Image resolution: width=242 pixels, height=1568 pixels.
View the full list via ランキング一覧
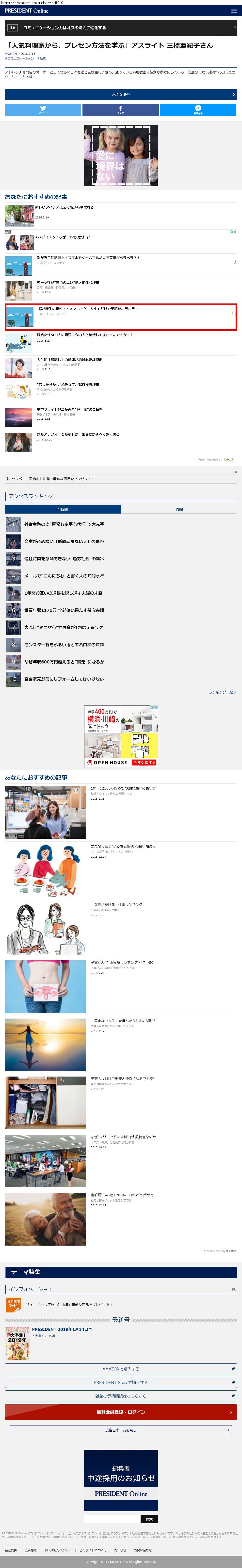coord(222,692)
